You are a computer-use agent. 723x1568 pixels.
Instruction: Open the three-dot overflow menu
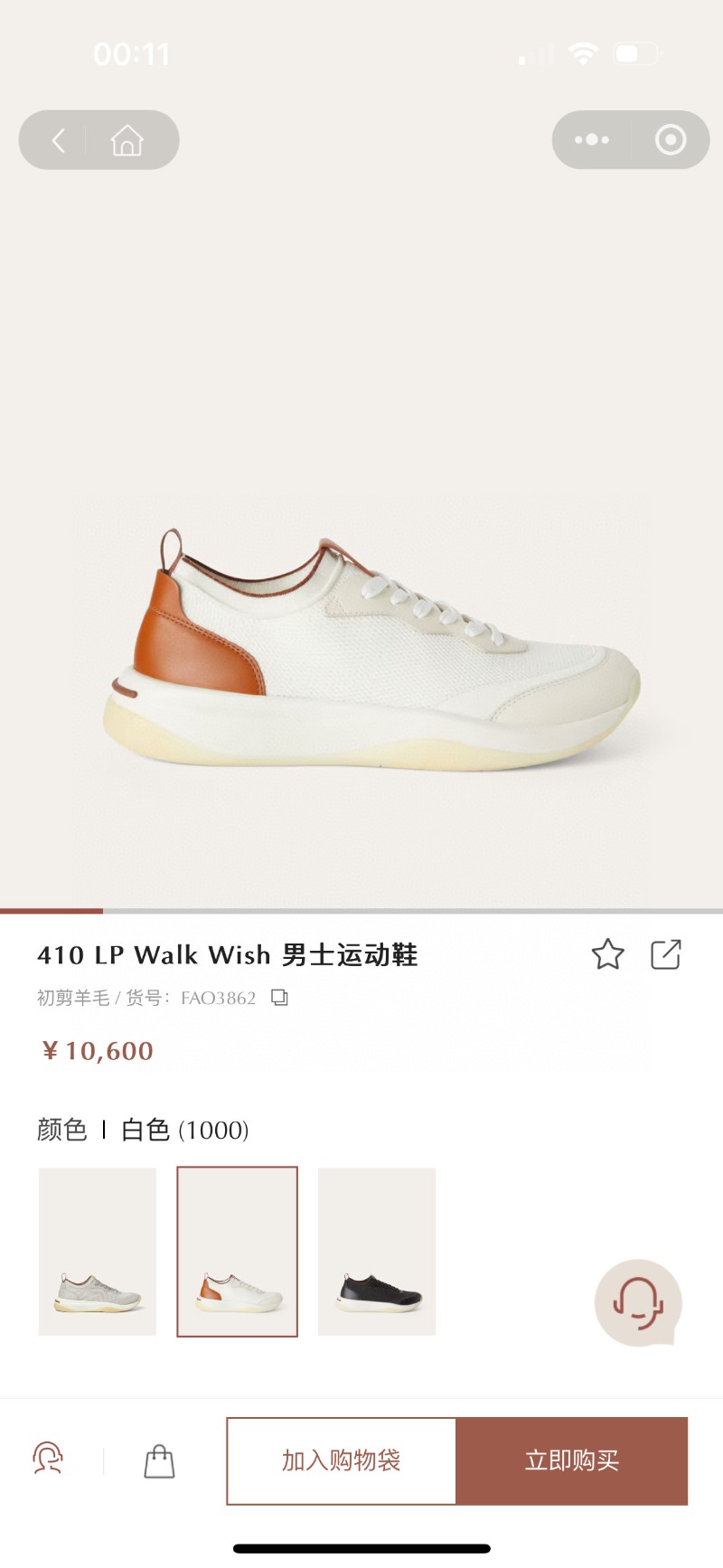tap(592, 140)
